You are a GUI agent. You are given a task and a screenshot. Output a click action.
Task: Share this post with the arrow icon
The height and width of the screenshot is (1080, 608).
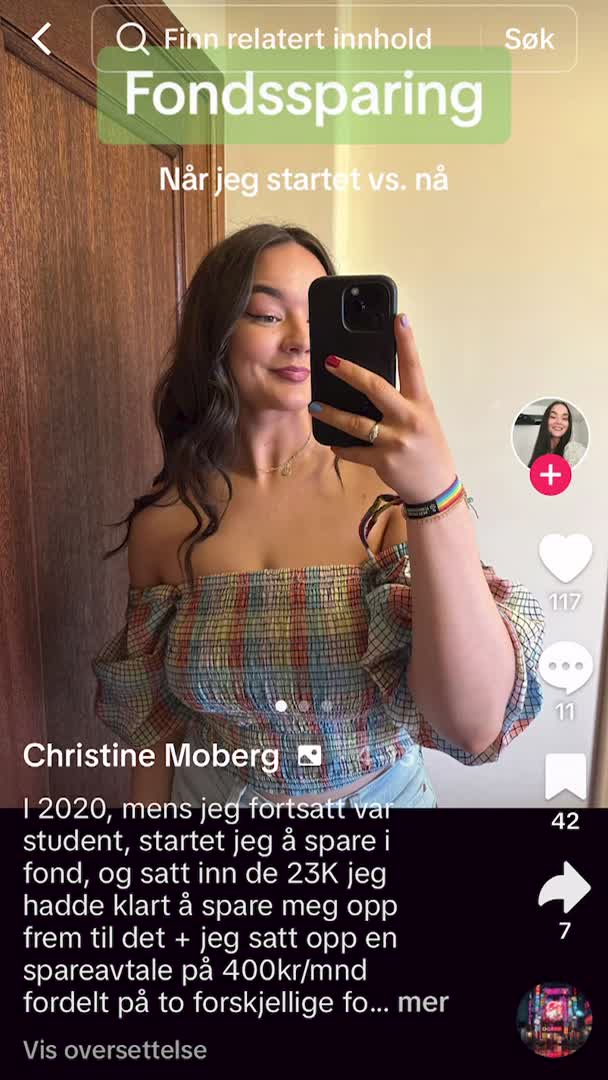point(565,886)
